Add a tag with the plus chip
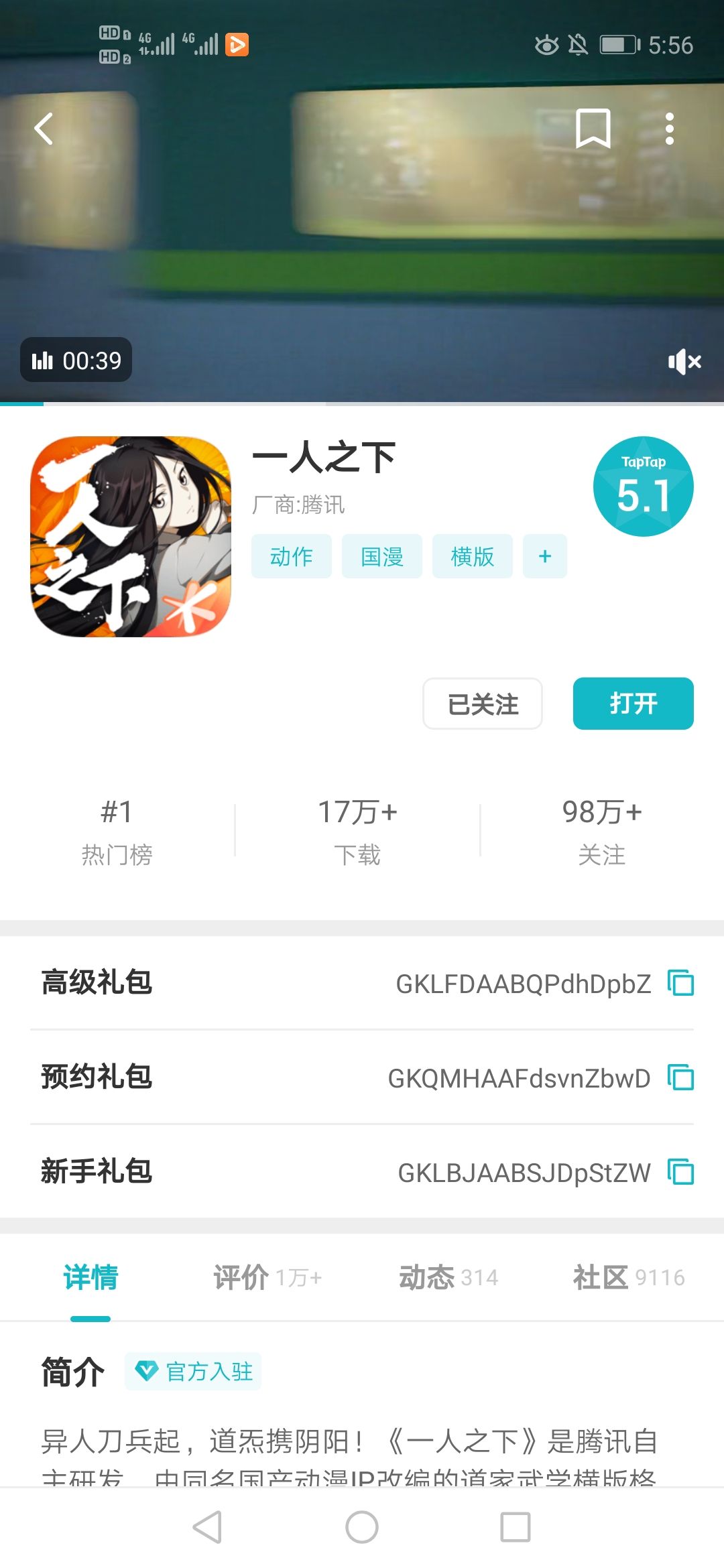This screenshot has height=1568, width=724. click(545, 556)
